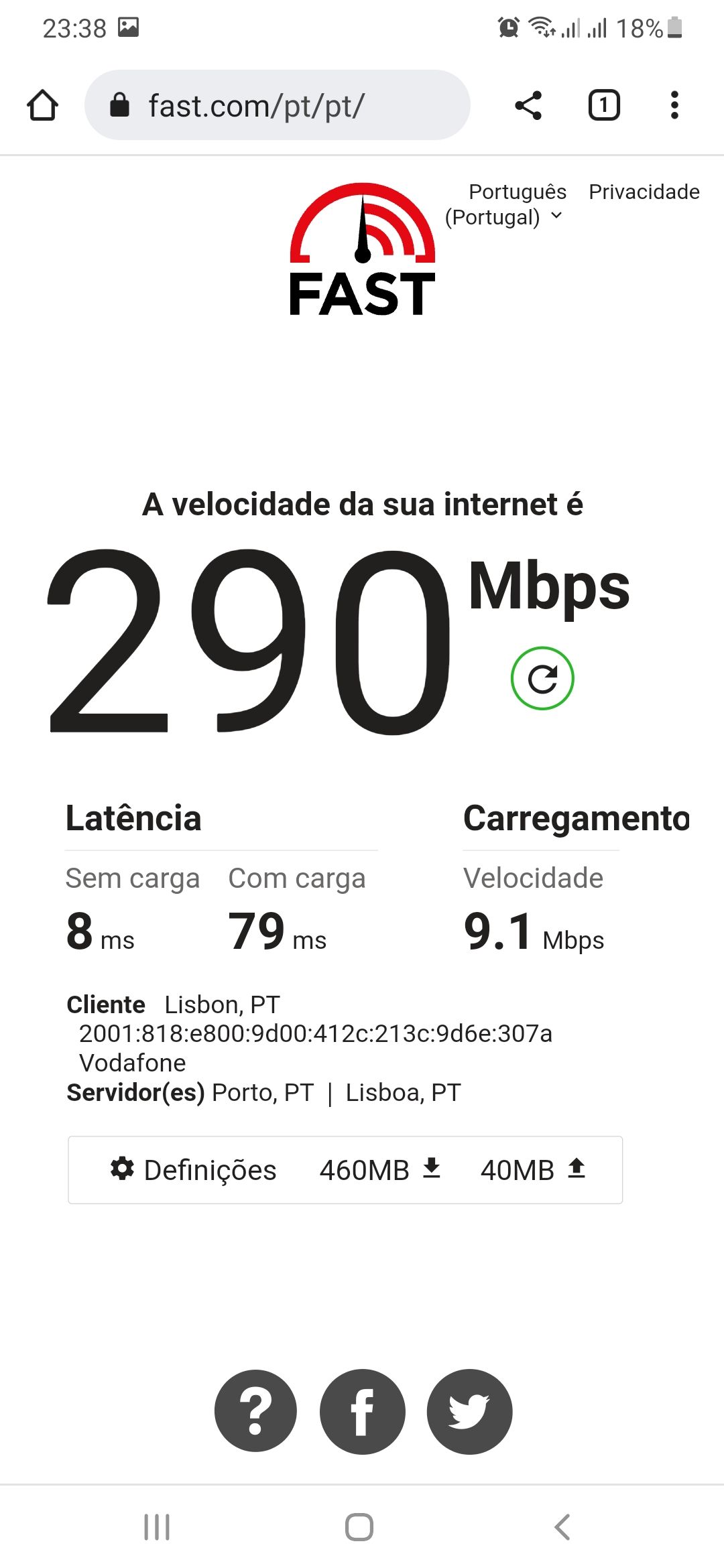The image size is (724, 1568).
Task: Share results on Facebook
Action: click(363, 1411)
